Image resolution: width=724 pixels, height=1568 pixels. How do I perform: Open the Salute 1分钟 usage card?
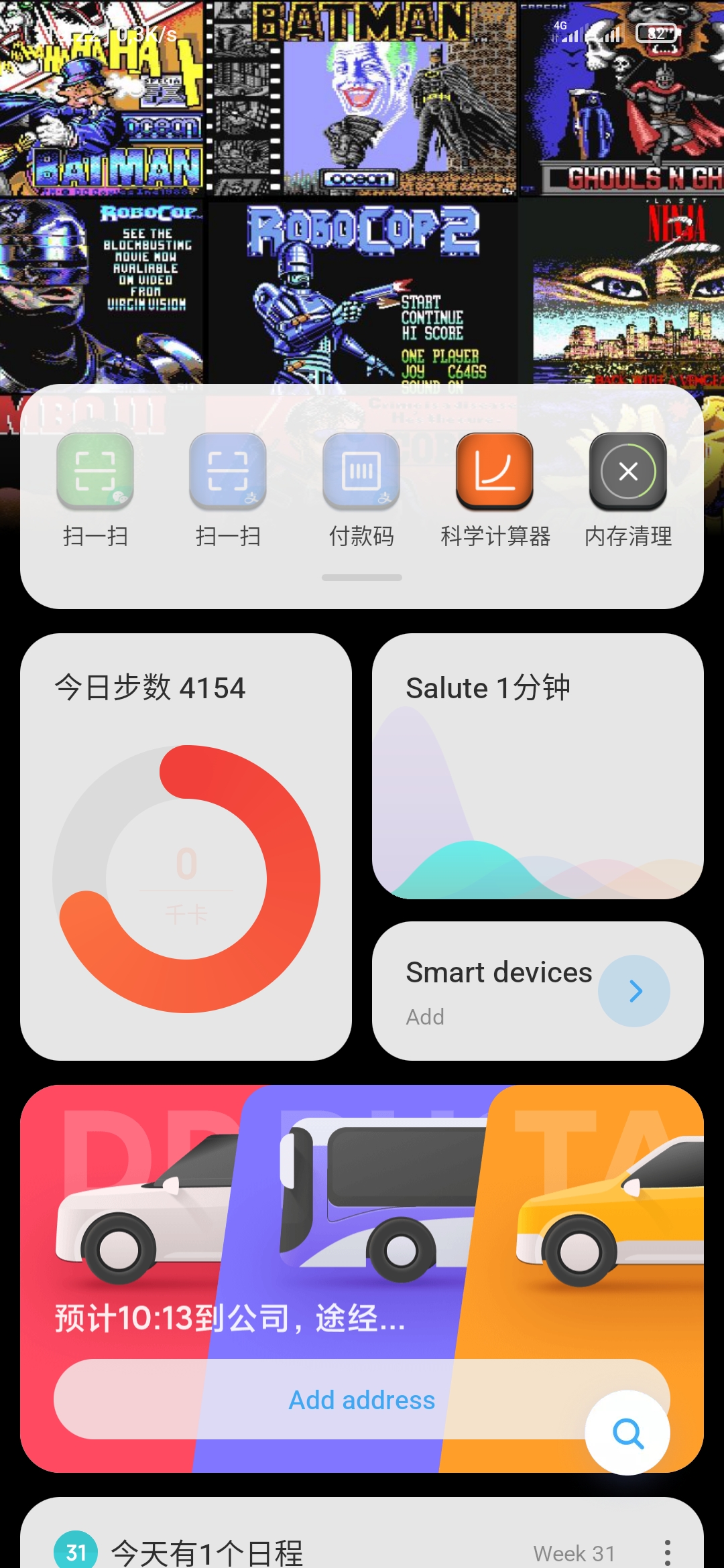(538, 765)
